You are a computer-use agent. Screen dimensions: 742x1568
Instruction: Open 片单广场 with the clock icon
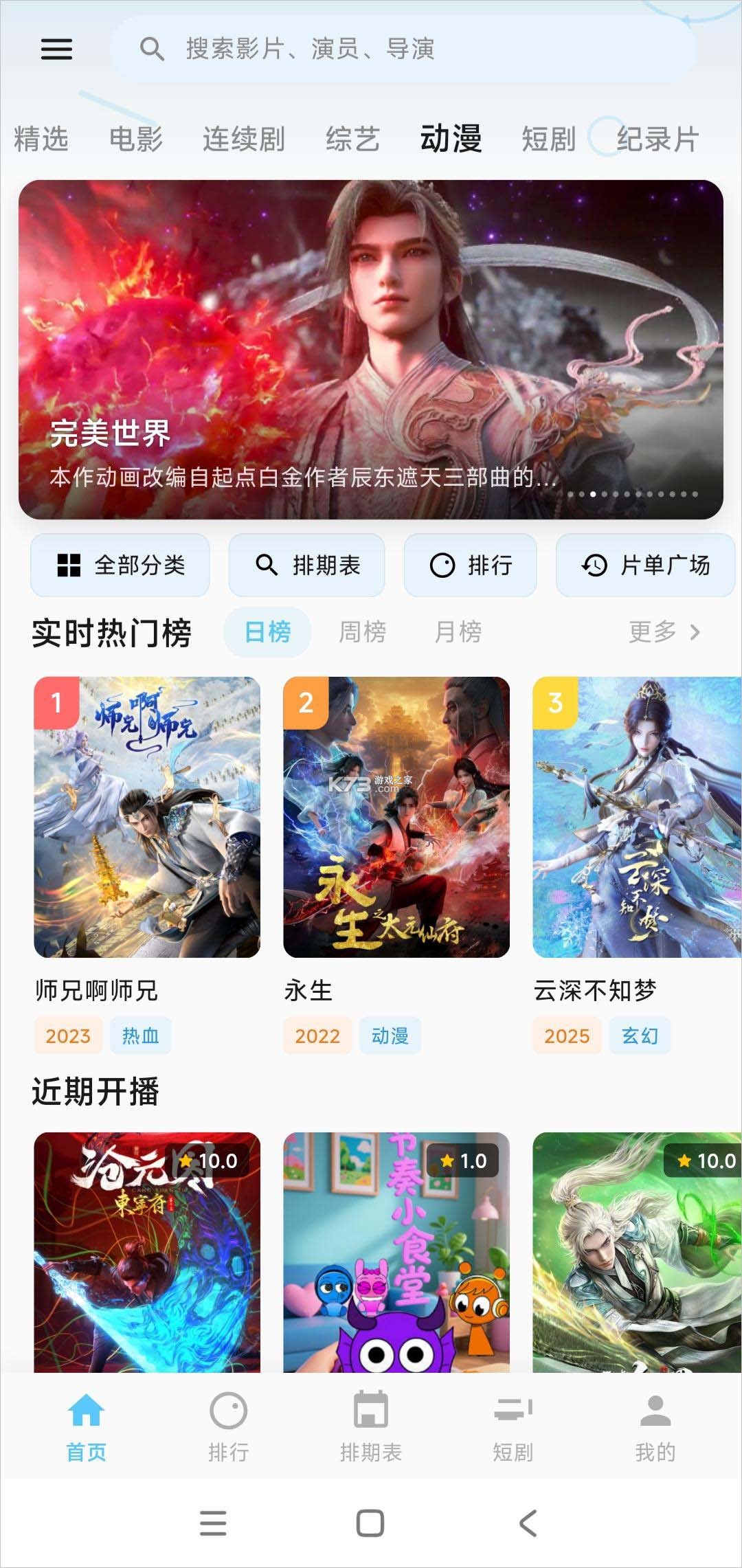click(x=644, y=565)
